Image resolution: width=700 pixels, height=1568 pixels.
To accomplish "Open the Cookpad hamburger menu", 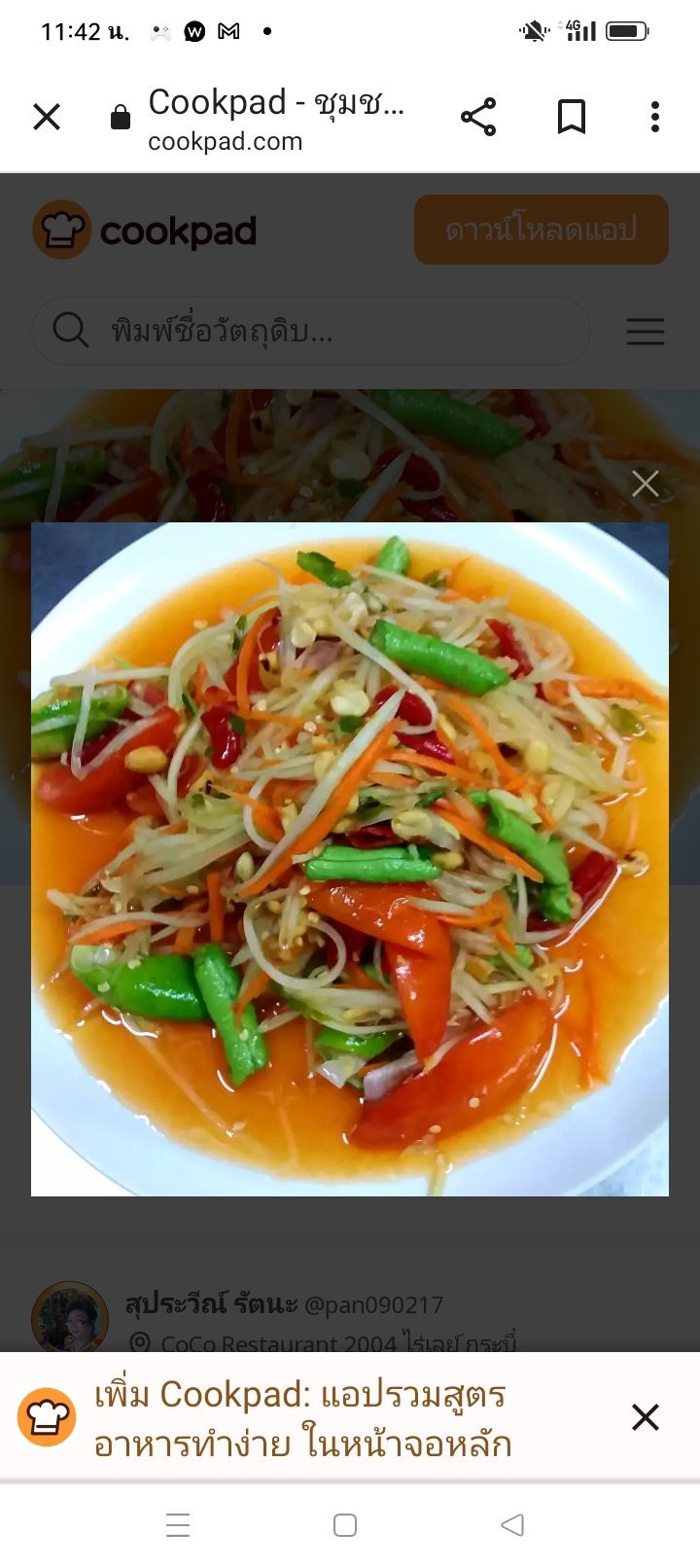I will pos(645,332).
